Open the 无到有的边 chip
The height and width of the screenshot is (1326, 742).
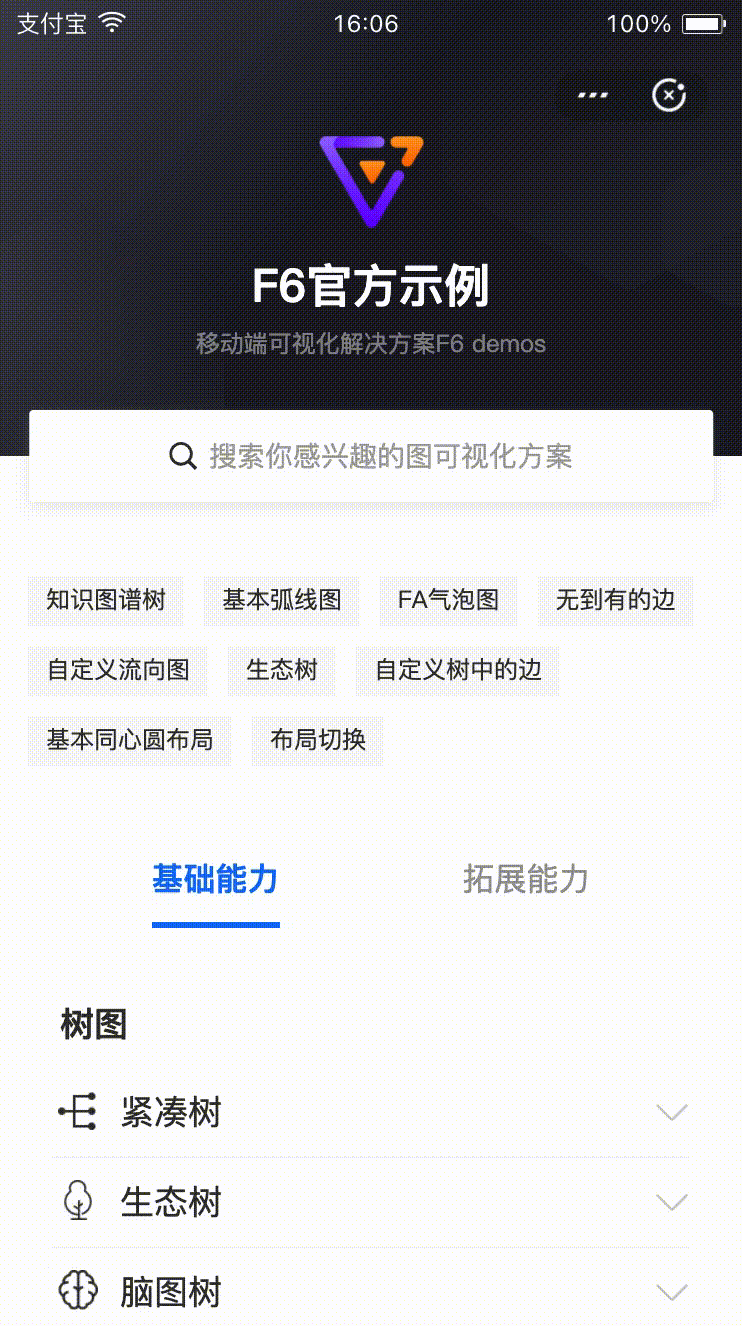click(615, 600)
